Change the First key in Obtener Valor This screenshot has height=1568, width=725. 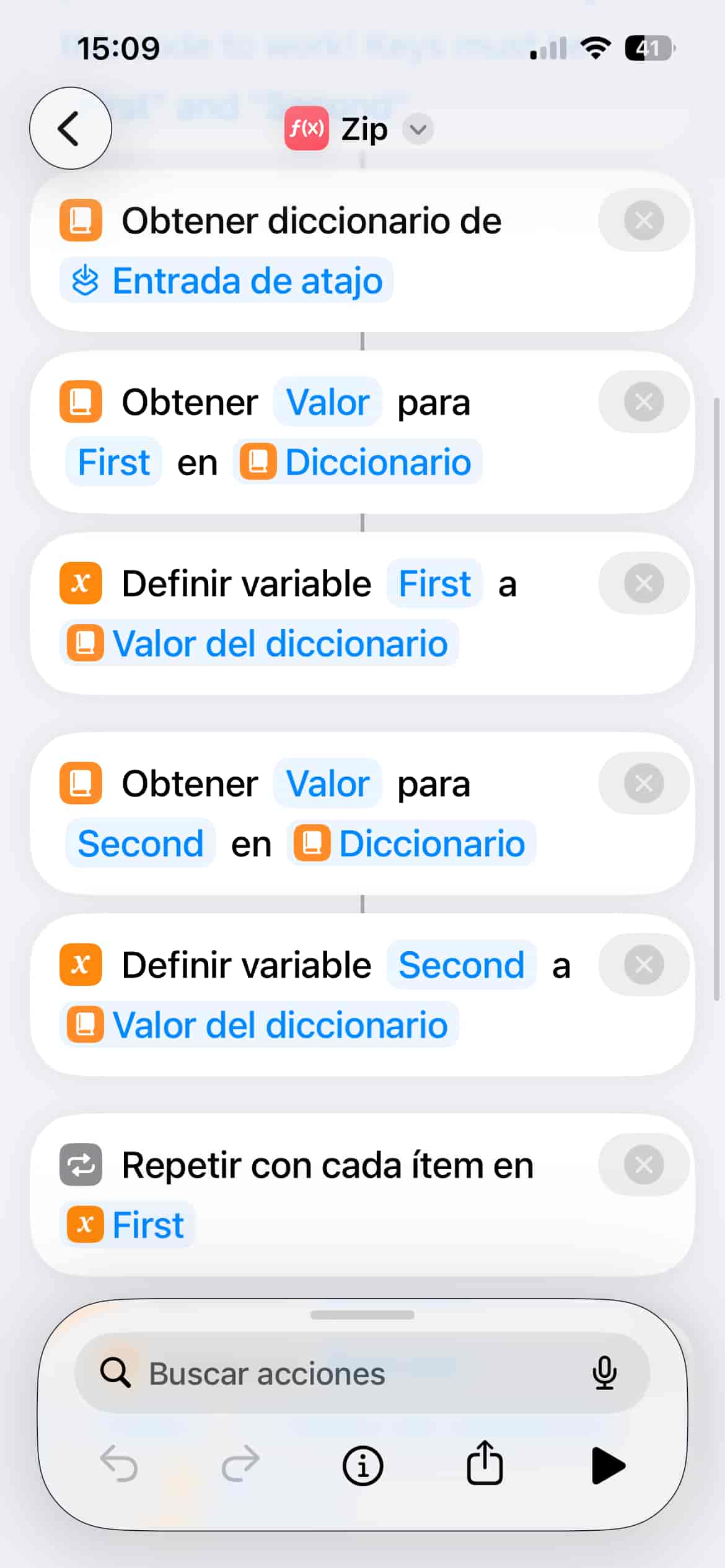point(114,462)
